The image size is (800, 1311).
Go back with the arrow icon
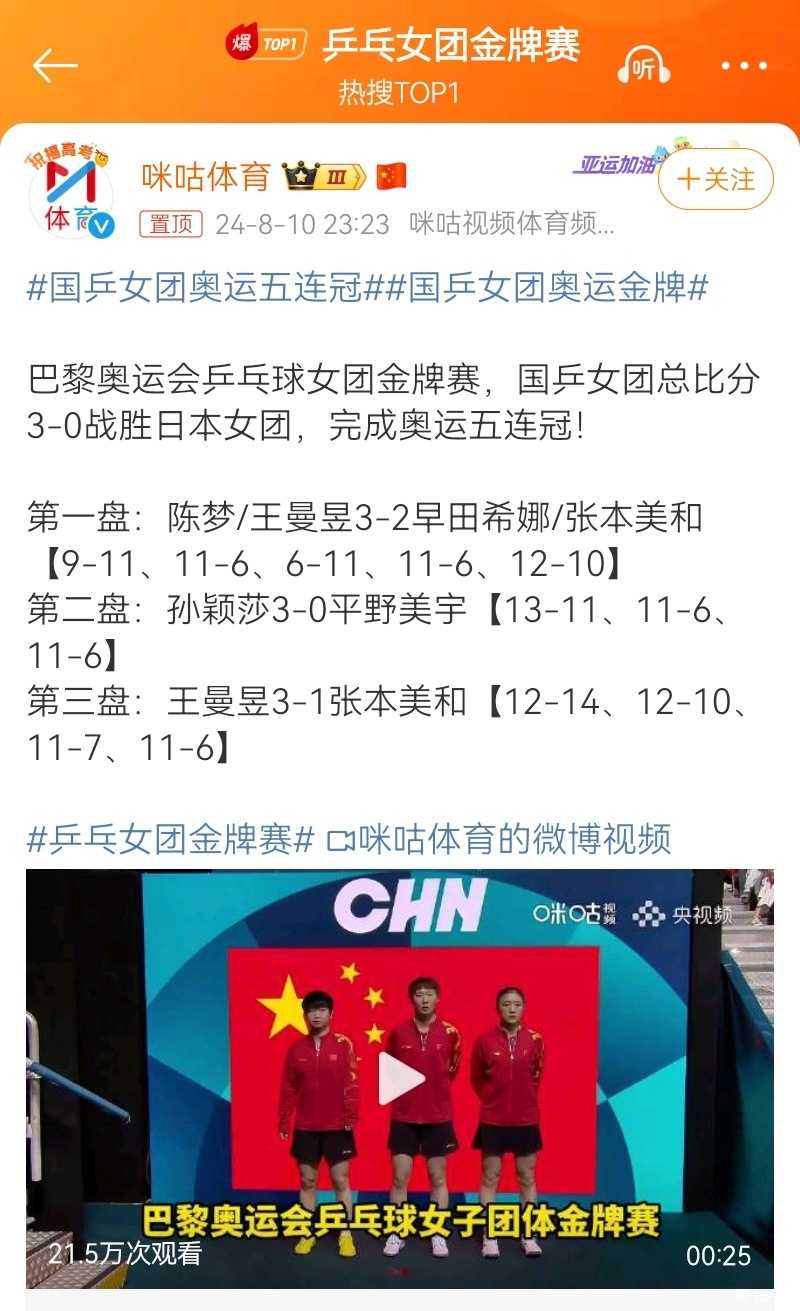(54, 66)
